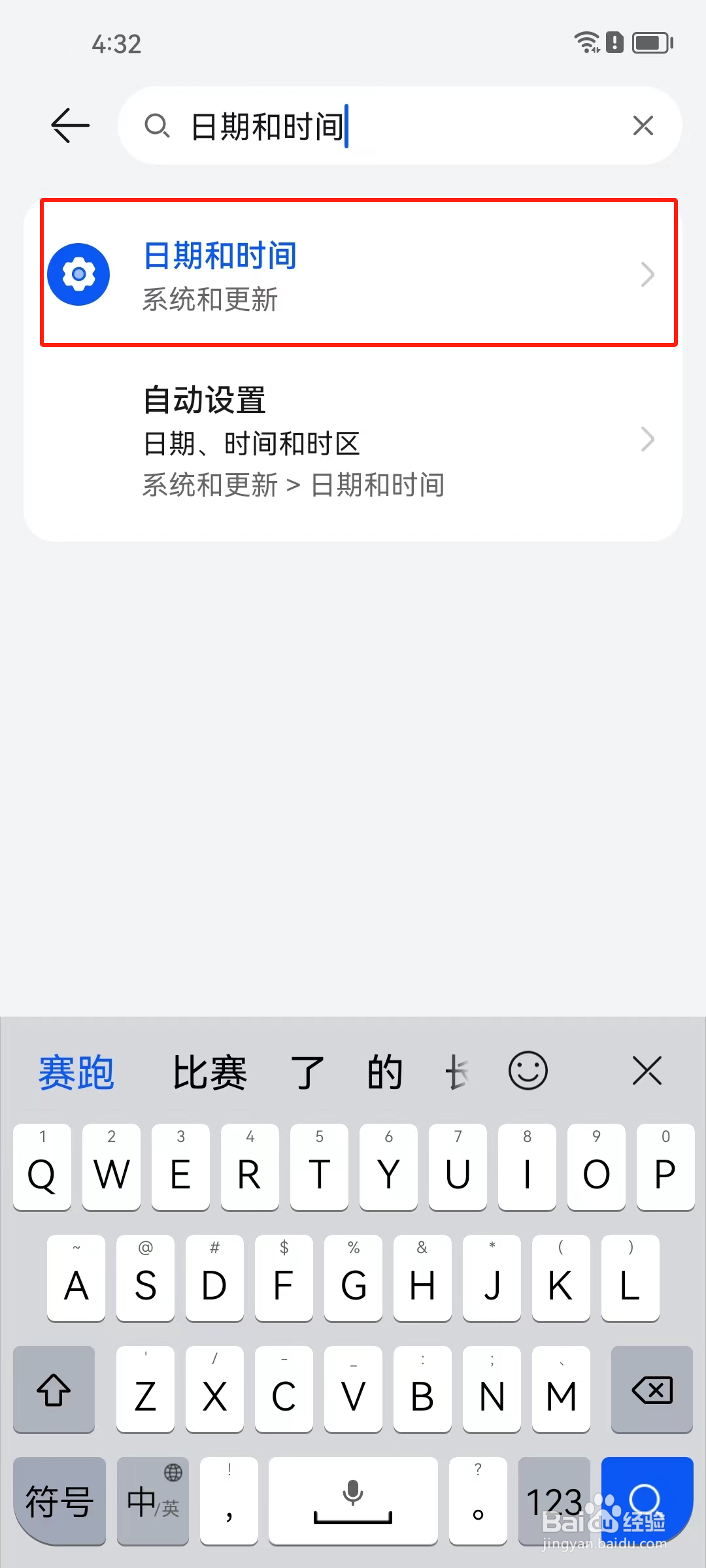Collapse the keyboard with the X button
The image size is (706, 1568).
pyautogui.click(x=647, y=1071)
